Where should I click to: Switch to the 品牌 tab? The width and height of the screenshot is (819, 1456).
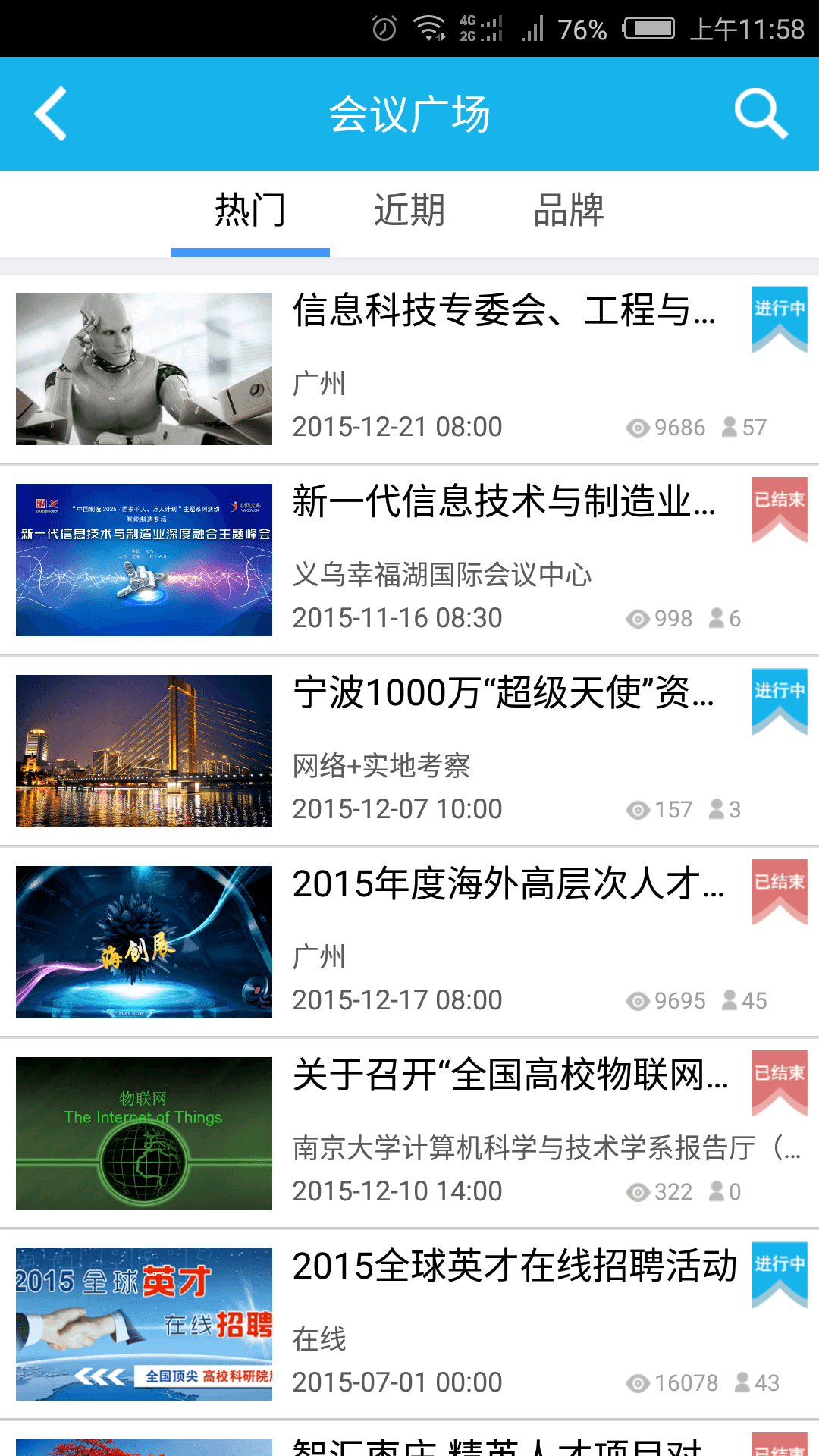569,210
